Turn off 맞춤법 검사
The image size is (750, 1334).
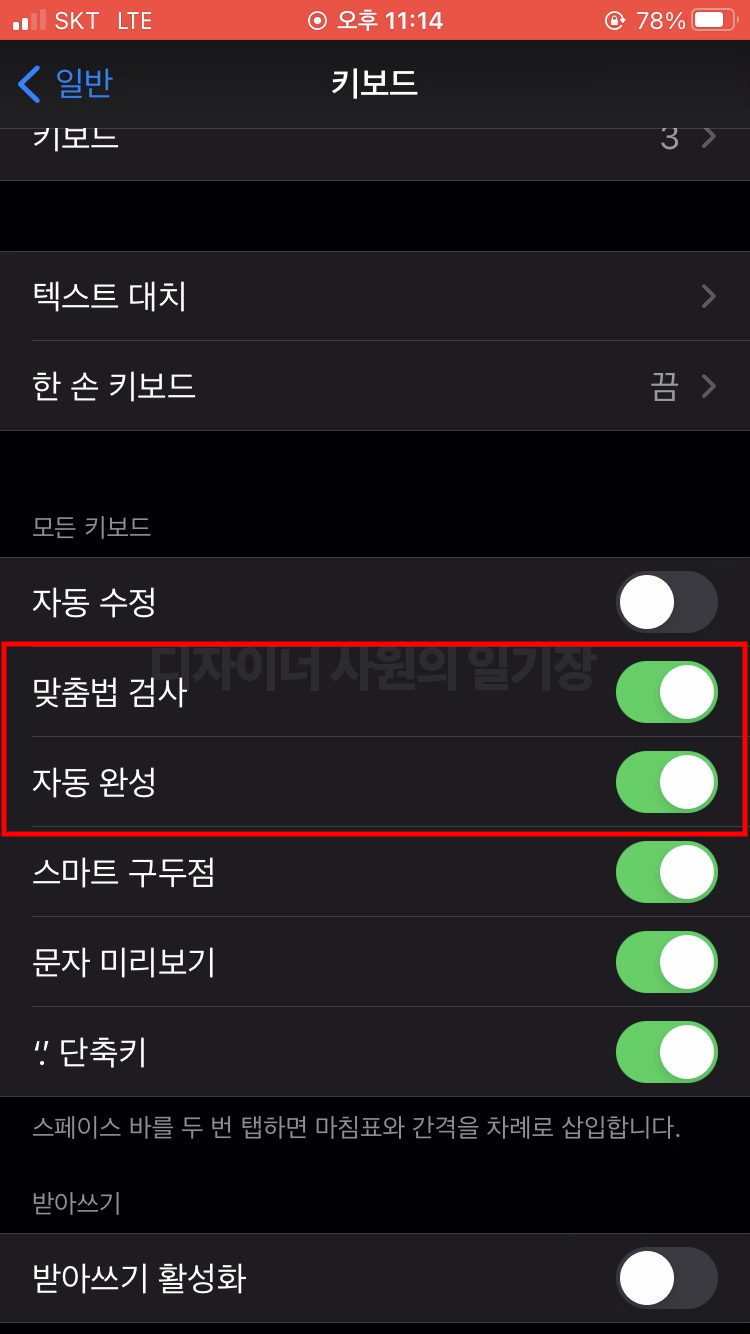[666, 692]
